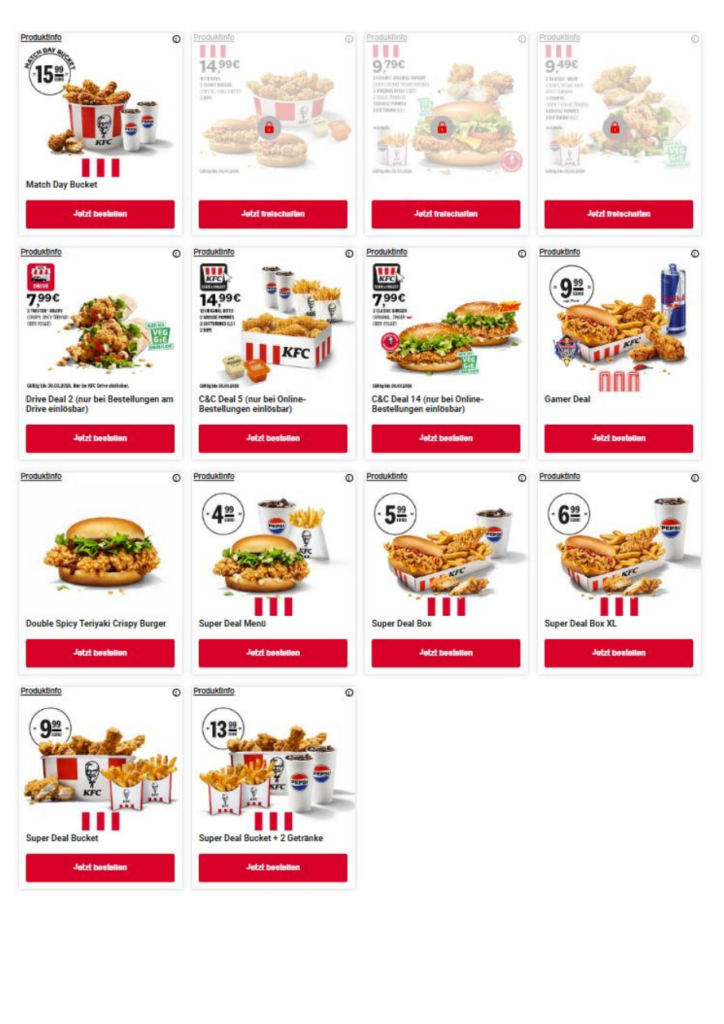724x1024 pixels.
Task: Unlock the 14,99€ coupon with Jetzt freischalten
Action: pyautogui.click(x=273, y=213)
